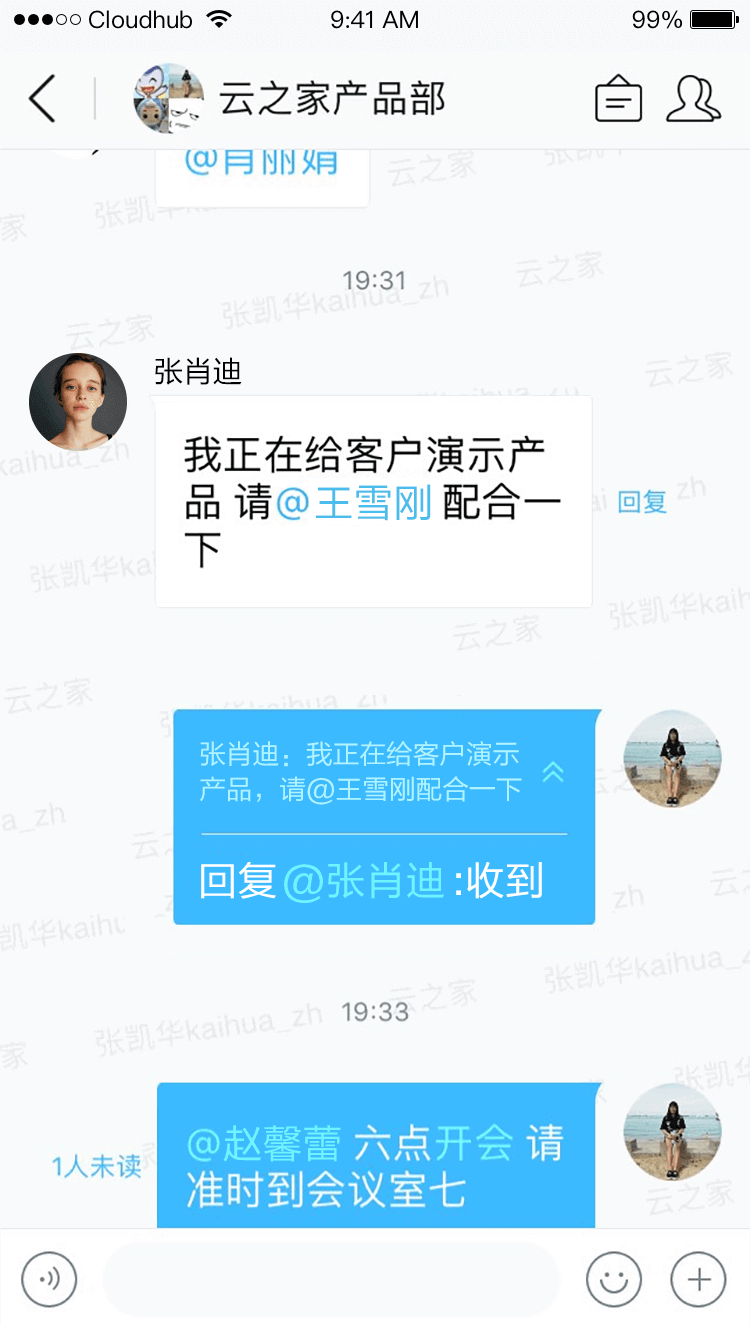750x1334 pixels.
Task: Collapse the quoted message with the chevron
Action: (553, 772)
